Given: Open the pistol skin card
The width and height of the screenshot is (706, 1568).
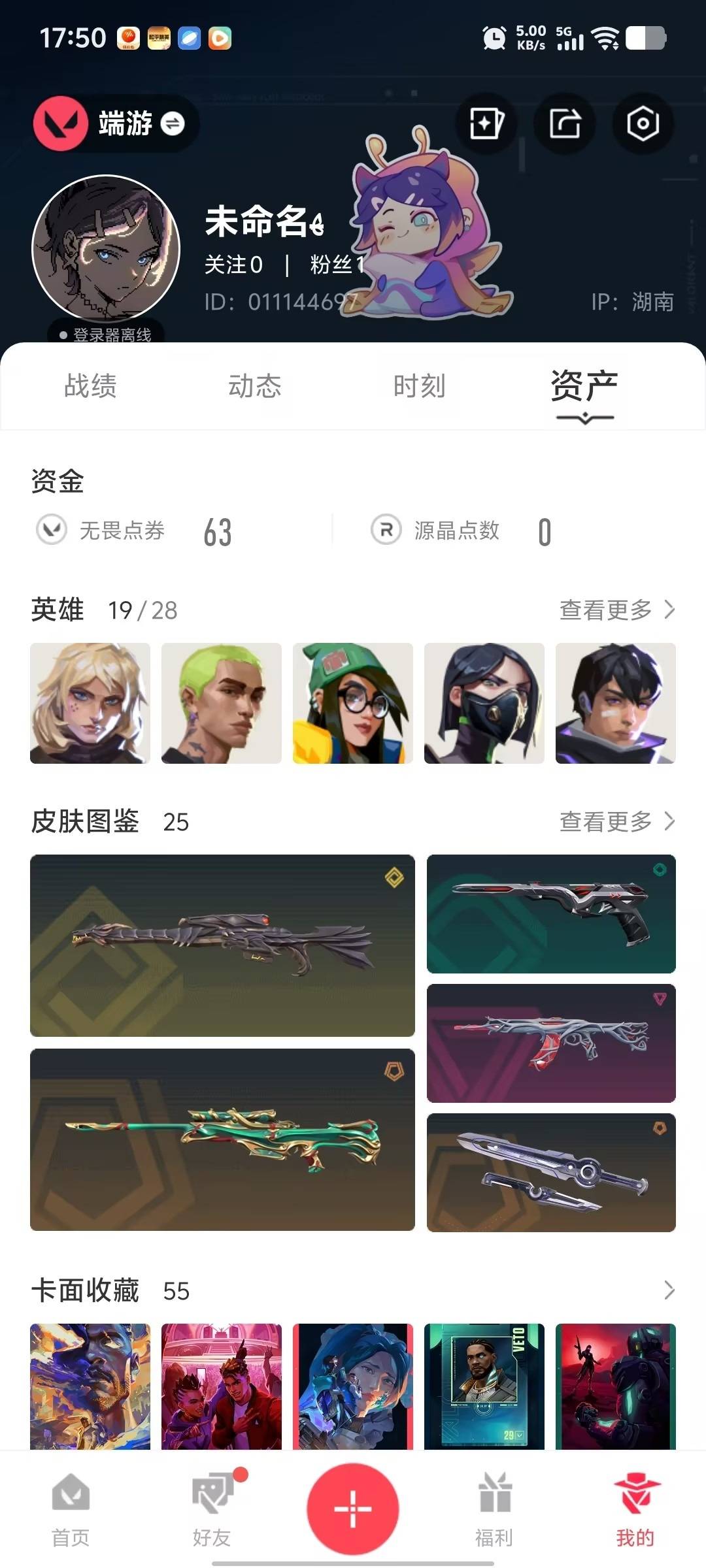Looking at the screenshot, I should [551, 913].
